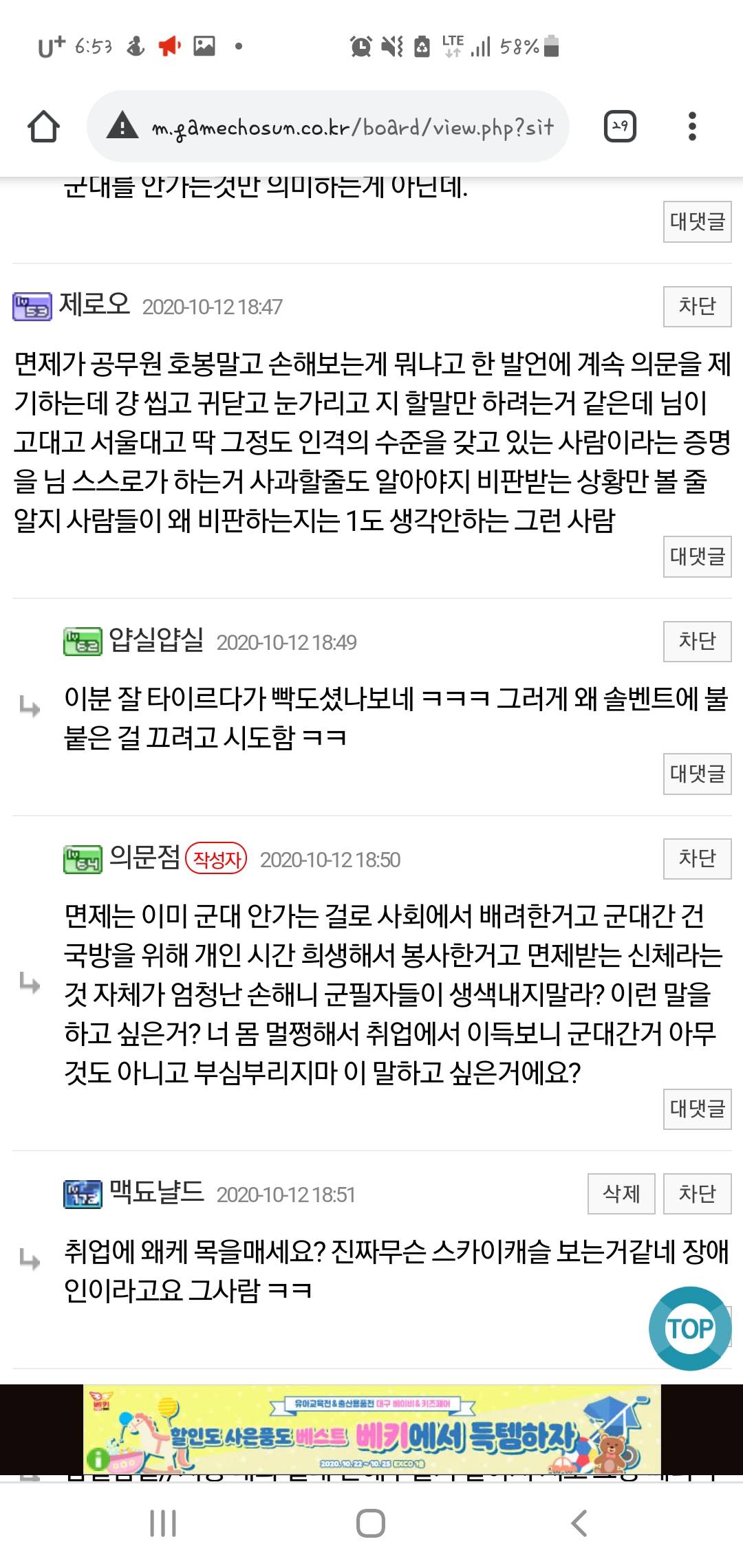Go back using system navigation
Screen dimensions: 743x1568
click(579, 1523)
